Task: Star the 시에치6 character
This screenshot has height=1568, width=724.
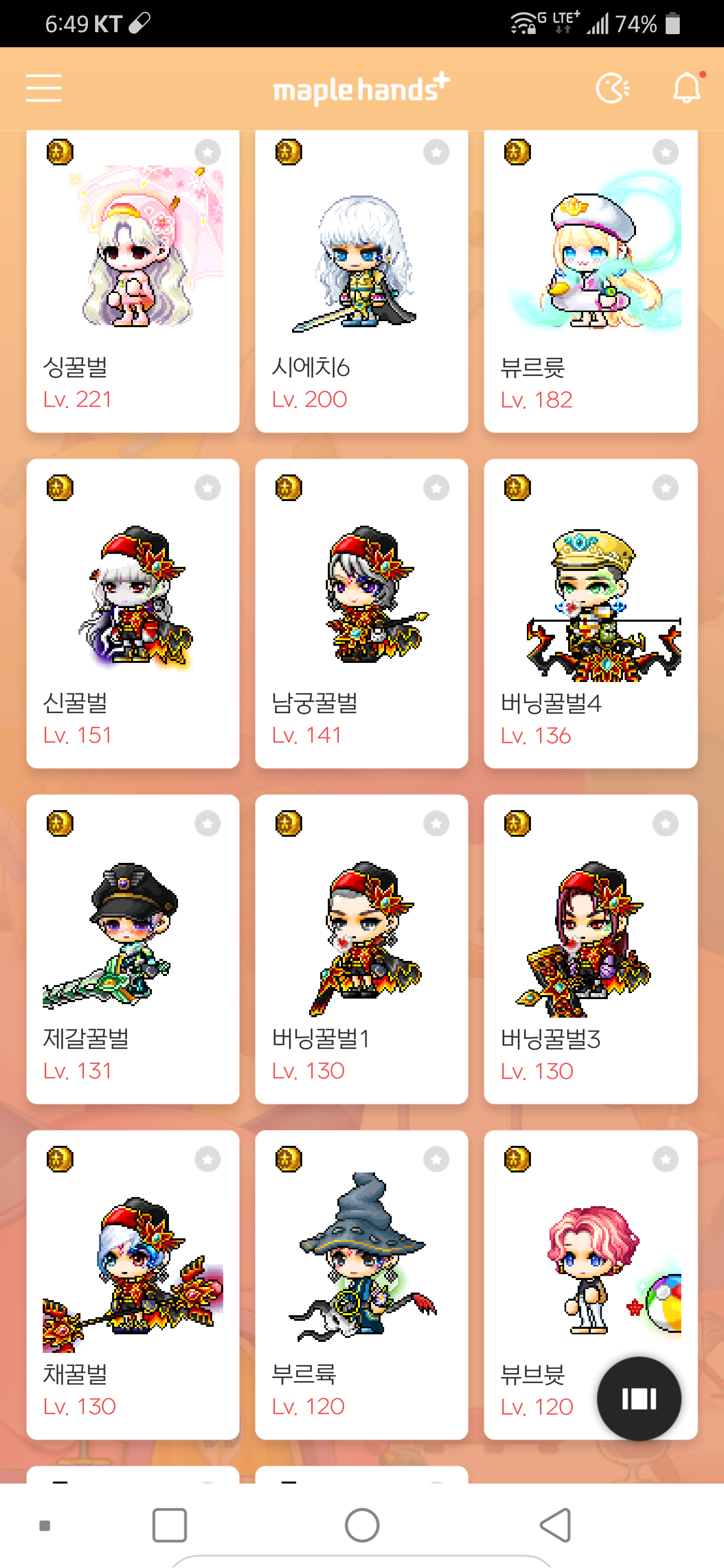Action: [x=436, y=152]
